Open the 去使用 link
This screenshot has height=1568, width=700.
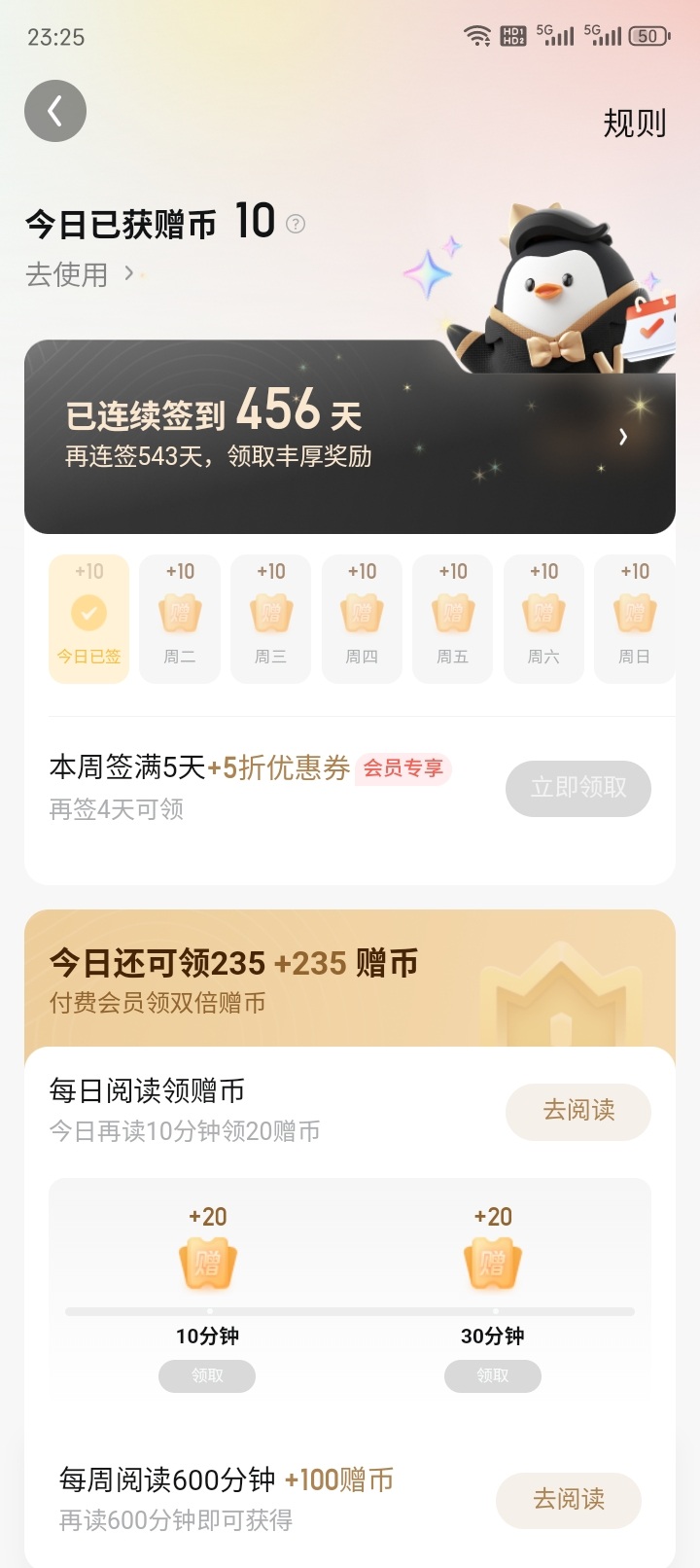click(x=80, y=274)
